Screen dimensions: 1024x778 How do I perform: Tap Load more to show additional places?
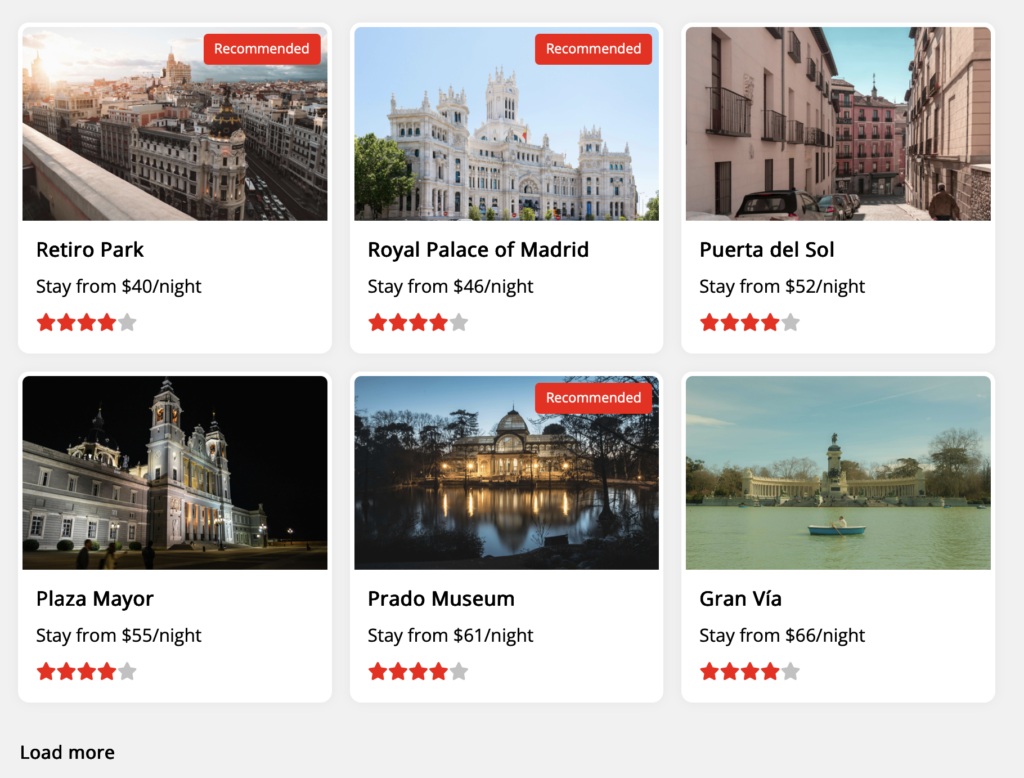point(67,753)
